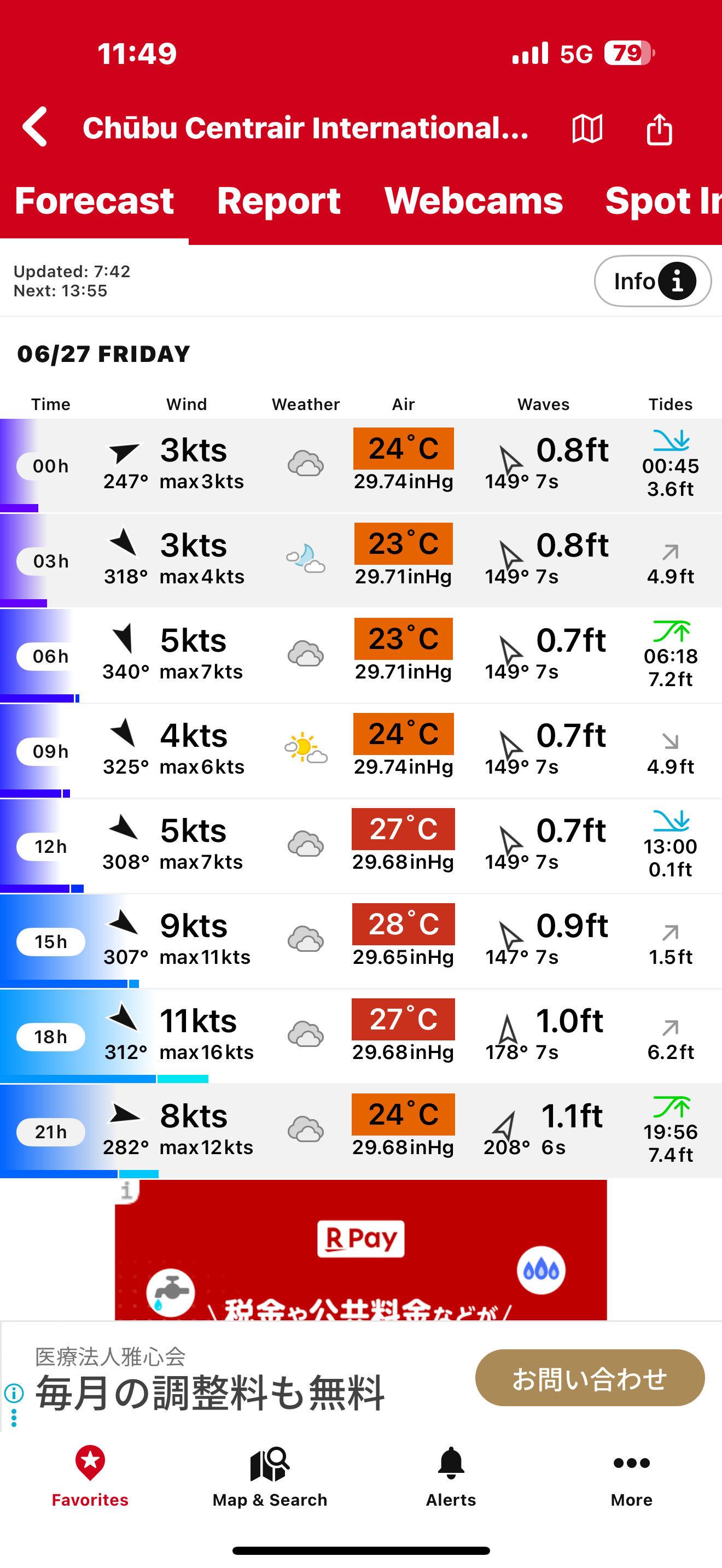Go back using the back arrow
This screenshot has height=1568, width=722.
coord(34,127)
